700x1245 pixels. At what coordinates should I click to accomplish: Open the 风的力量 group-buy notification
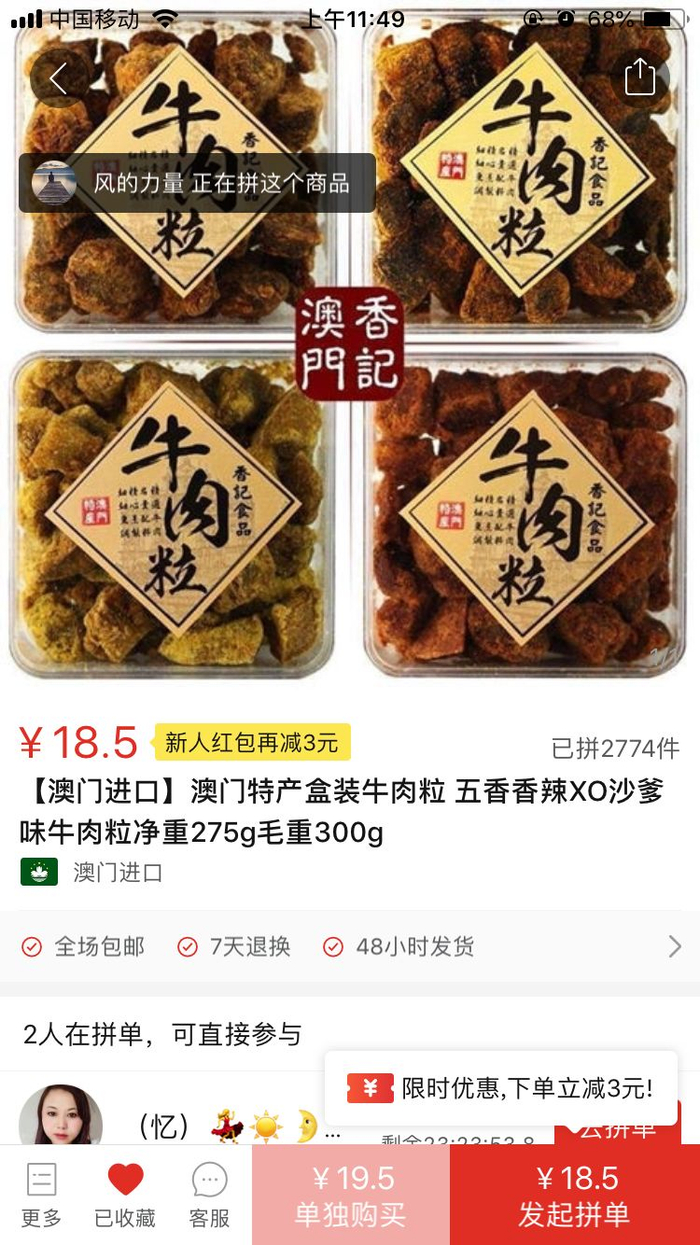click(197, 183)
